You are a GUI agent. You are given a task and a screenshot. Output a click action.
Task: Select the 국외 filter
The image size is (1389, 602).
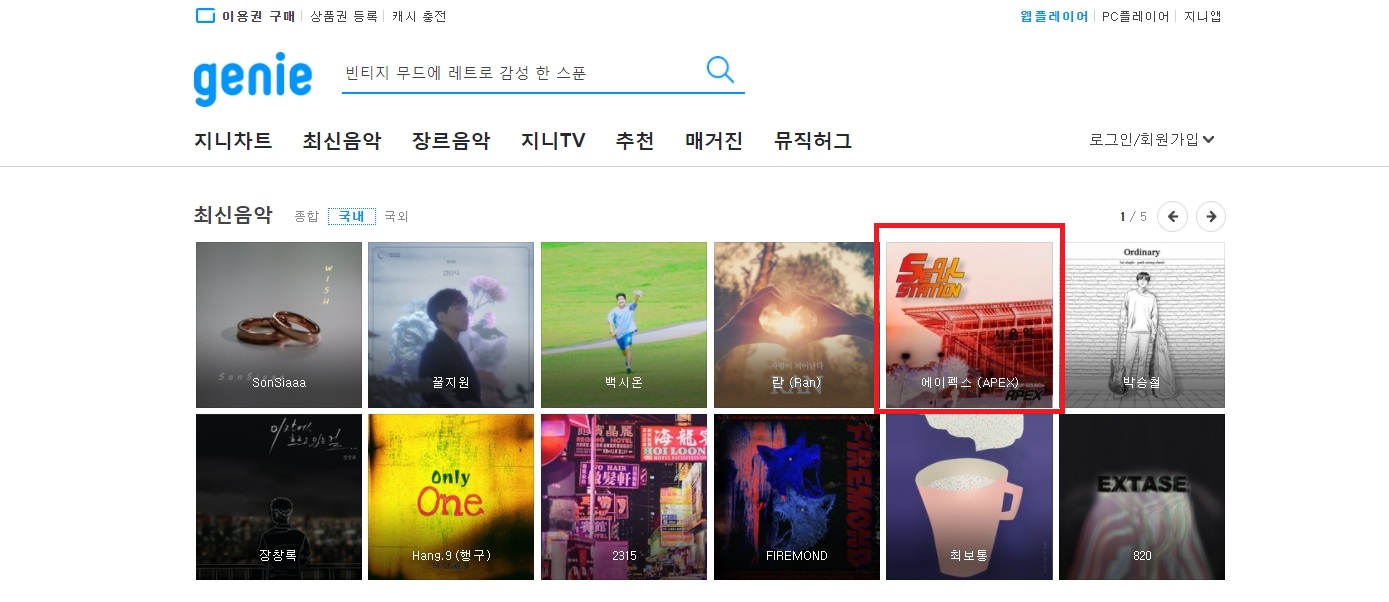coord(397,216)
